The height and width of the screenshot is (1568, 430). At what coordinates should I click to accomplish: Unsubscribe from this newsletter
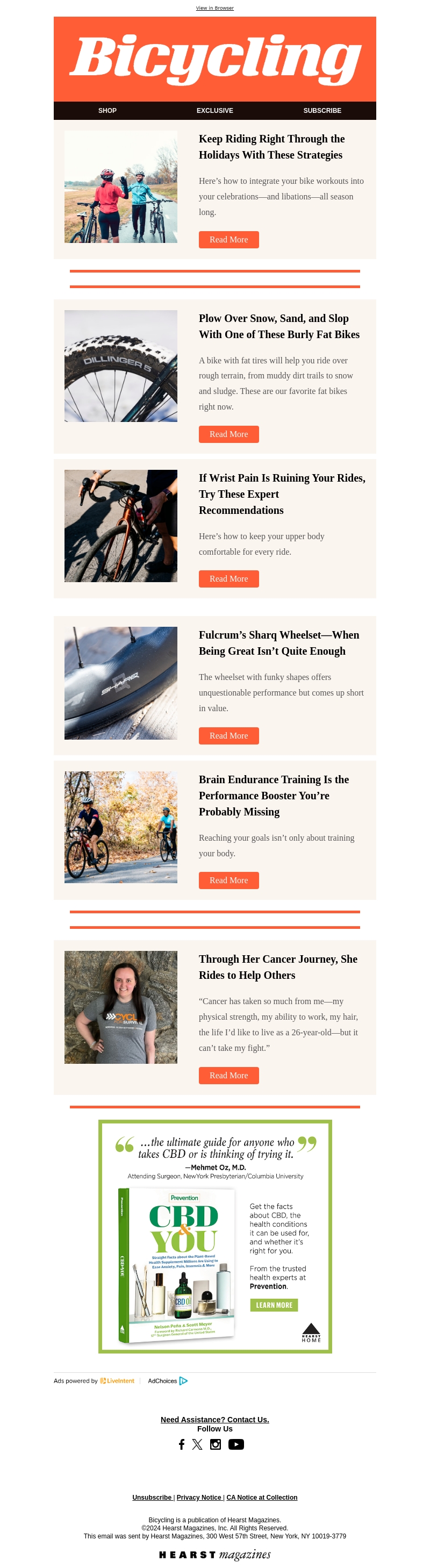pyautogui.click(x=152, y=1498)
